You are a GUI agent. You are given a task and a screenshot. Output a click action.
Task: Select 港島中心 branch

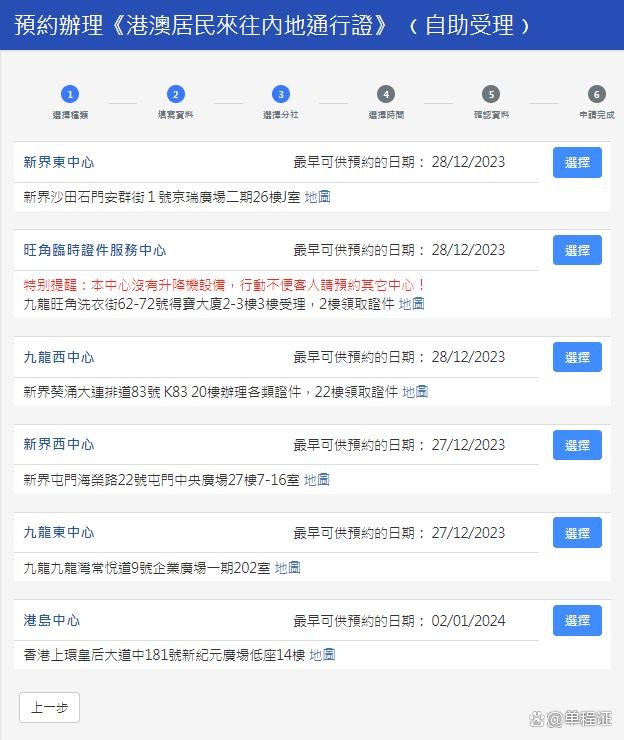click(x=577, y=620)
